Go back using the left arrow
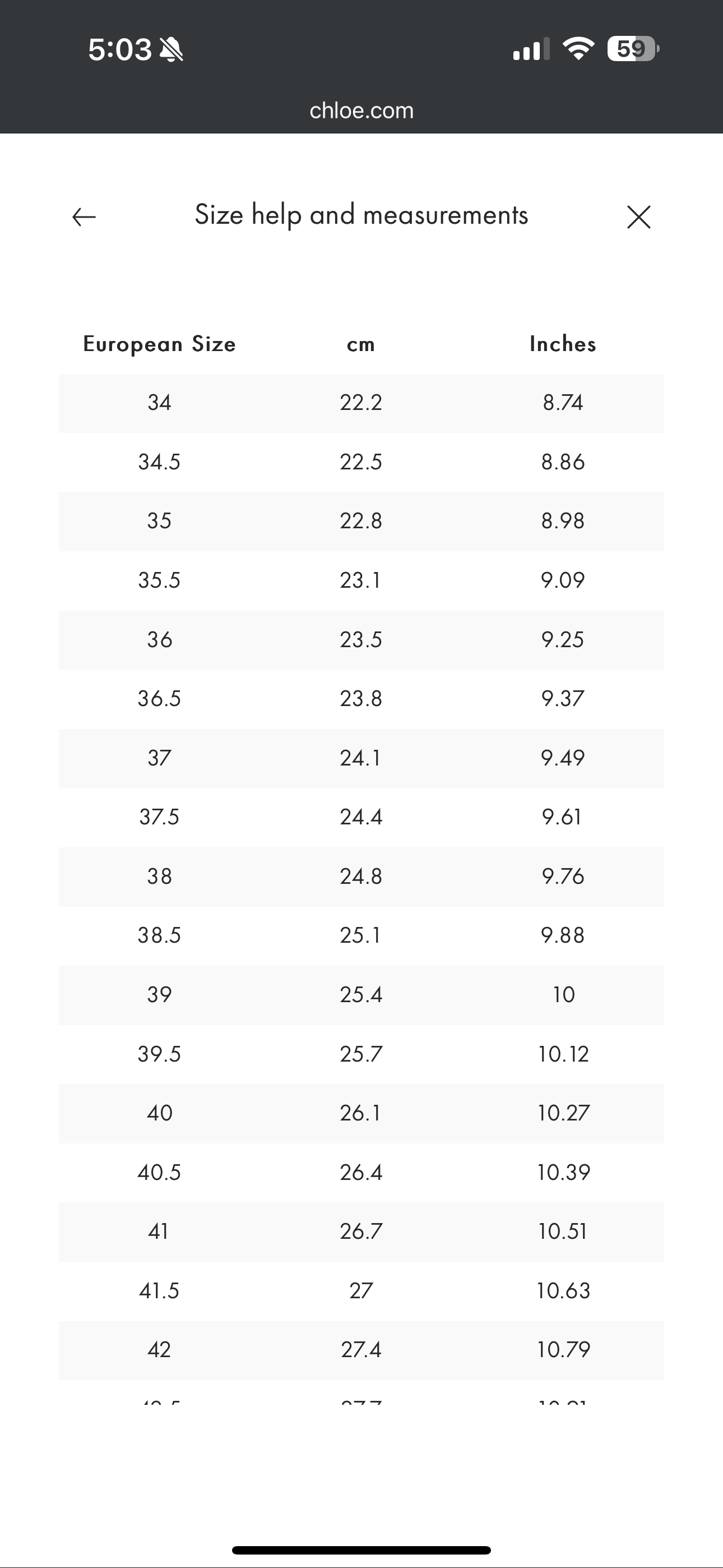The image size is (723, 1568). click(x=84, y=216)
